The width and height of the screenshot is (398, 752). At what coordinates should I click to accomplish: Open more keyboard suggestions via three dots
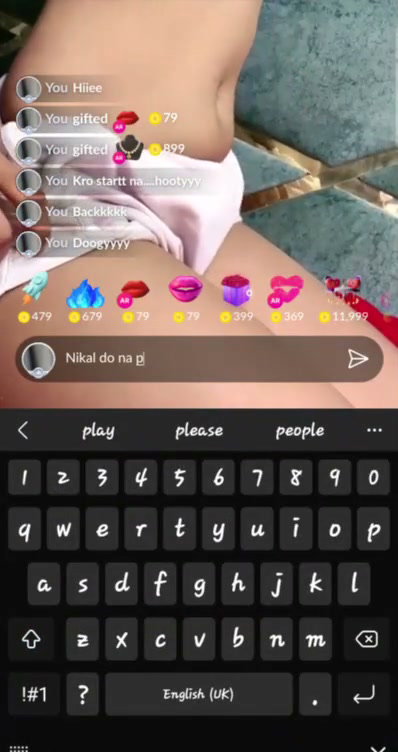(374, 430)
